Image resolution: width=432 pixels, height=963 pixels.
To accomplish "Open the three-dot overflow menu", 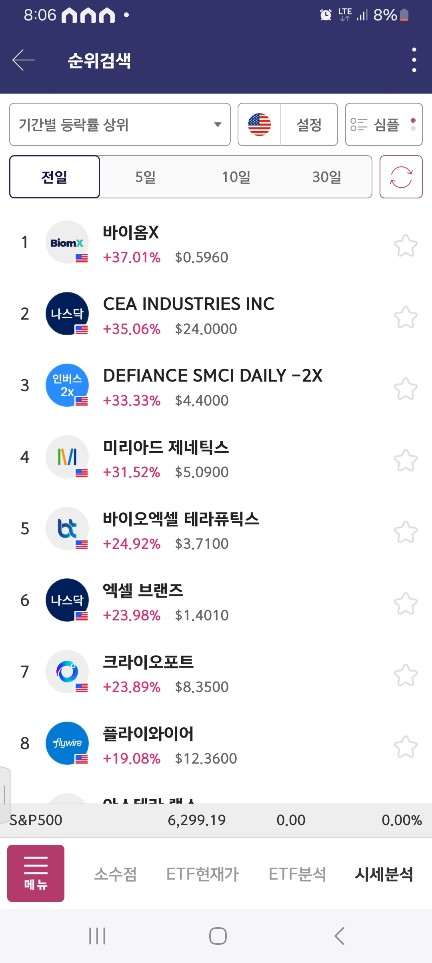I will [414, 60].
